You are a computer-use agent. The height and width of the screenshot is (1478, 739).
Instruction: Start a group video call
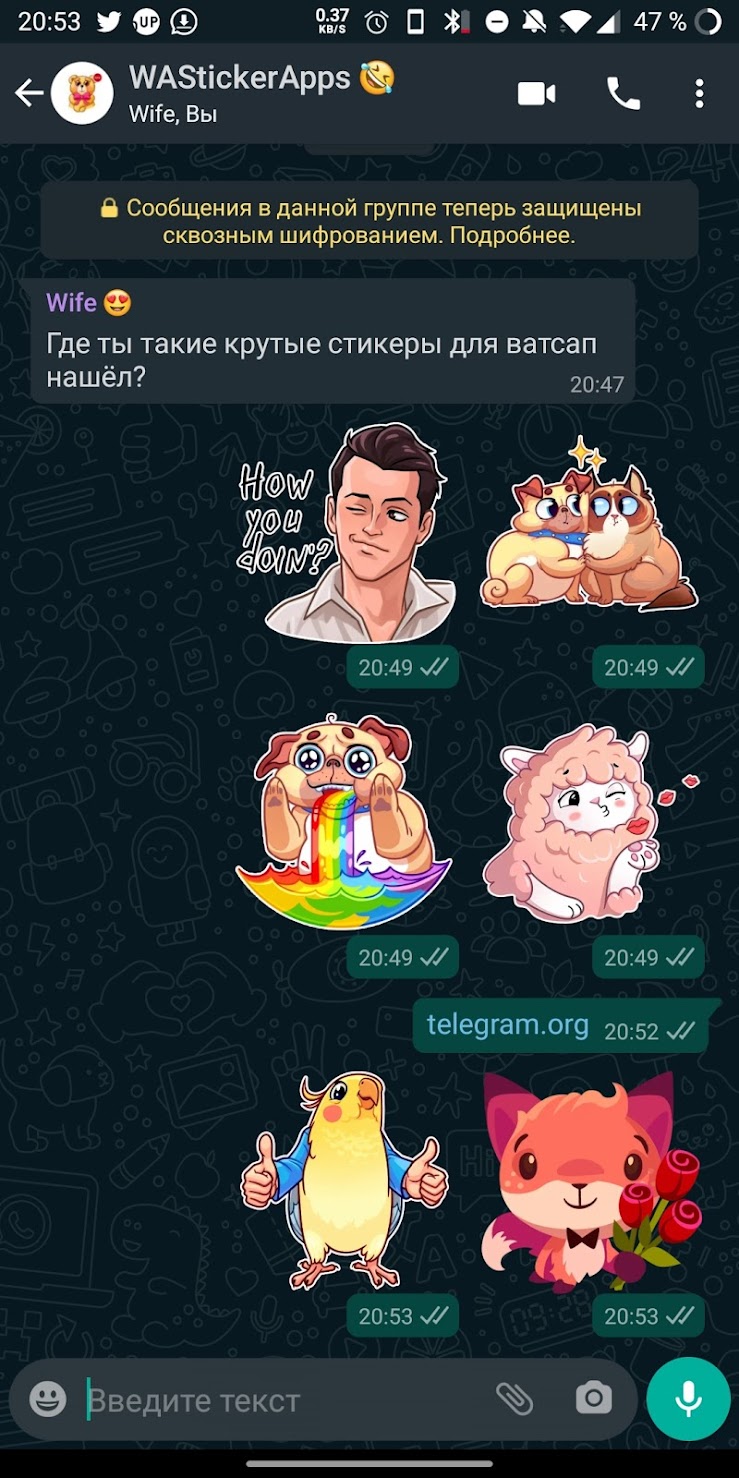pos(537,94)
